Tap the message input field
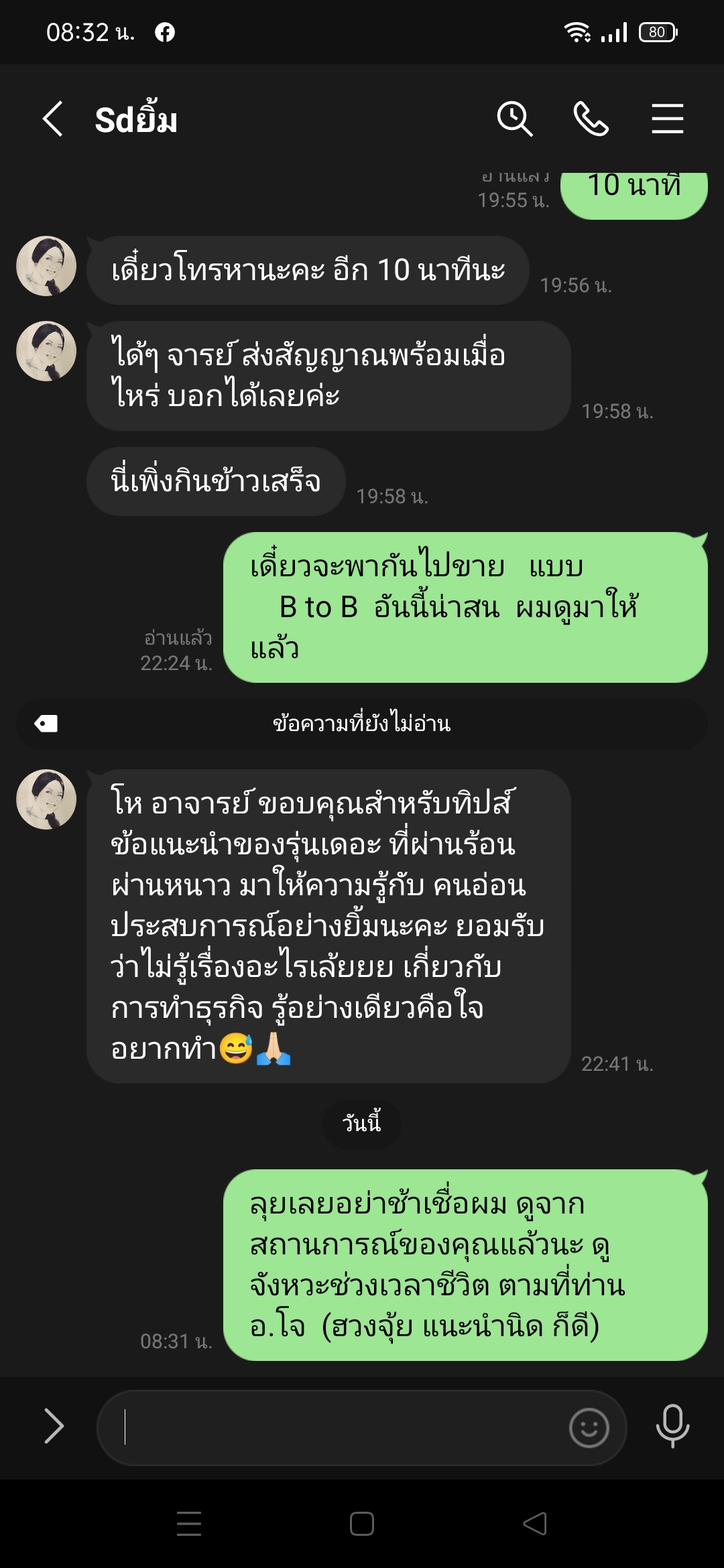This screenshot has height=1568, width=724. click(x=335, y=1427)
